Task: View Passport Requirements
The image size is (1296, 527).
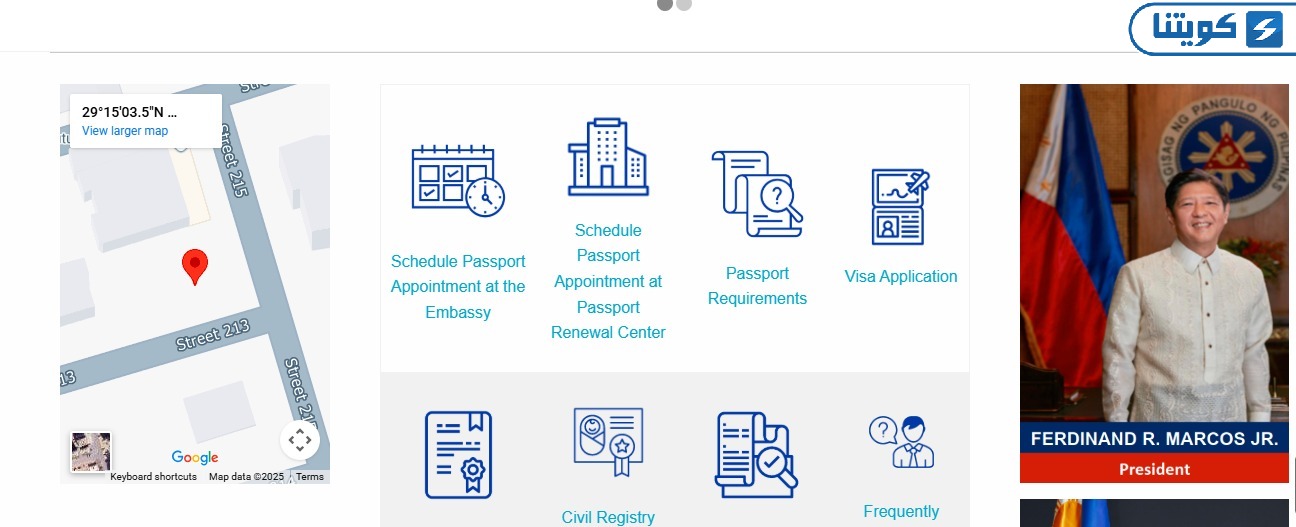Action: click(757, 285)
